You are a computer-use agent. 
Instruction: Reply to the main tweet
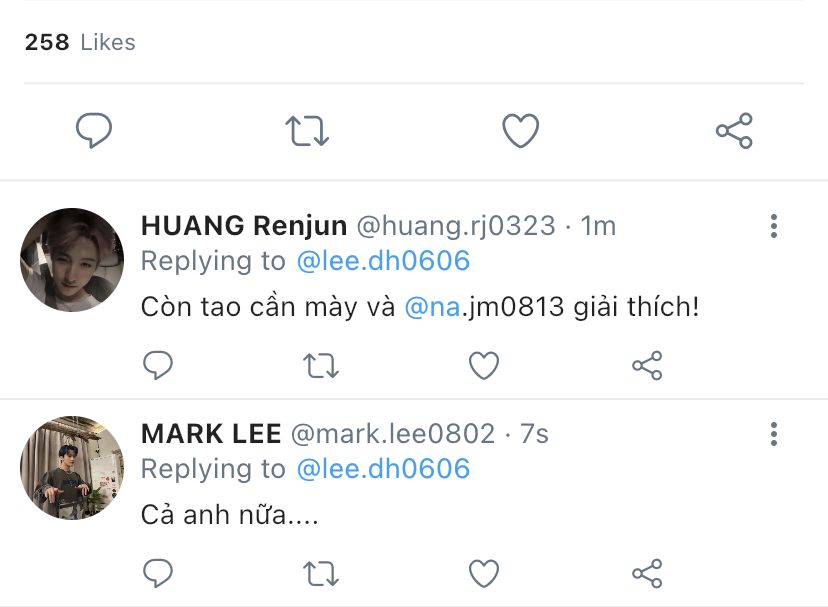coord(94,131)
